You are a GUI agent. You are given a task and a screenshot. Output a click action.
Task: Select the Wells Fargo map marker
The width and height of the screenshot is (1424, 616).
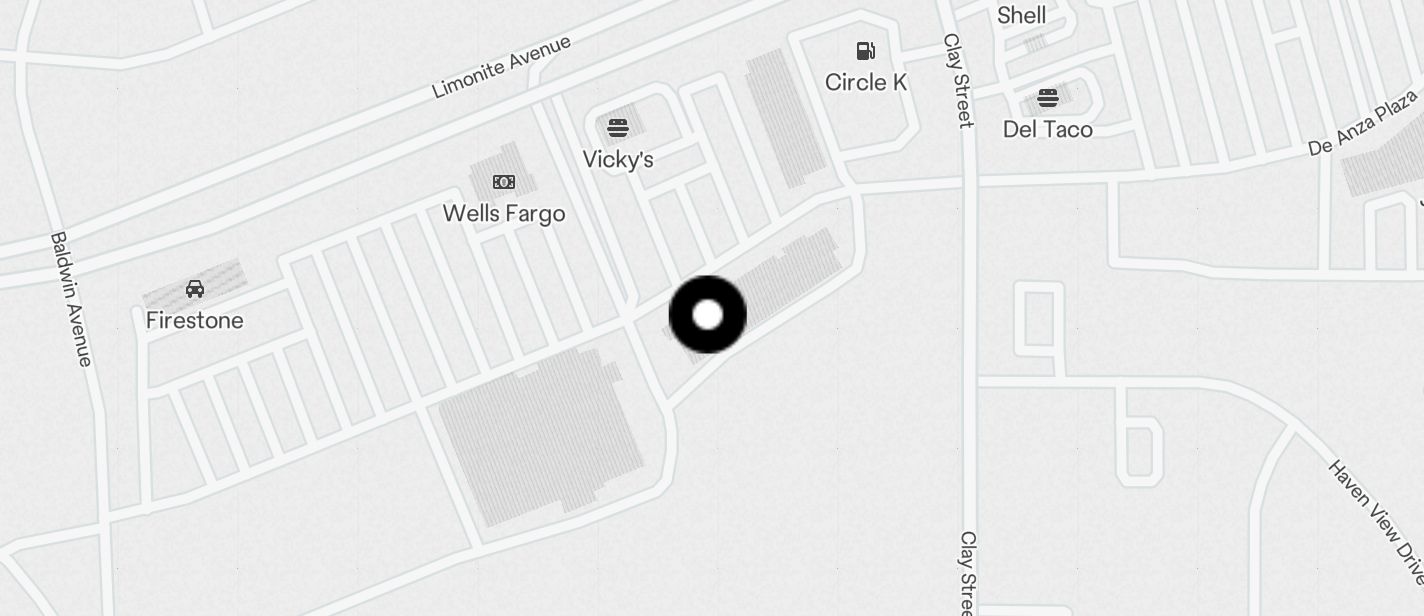pyautogui.click(x=504, y=182)
